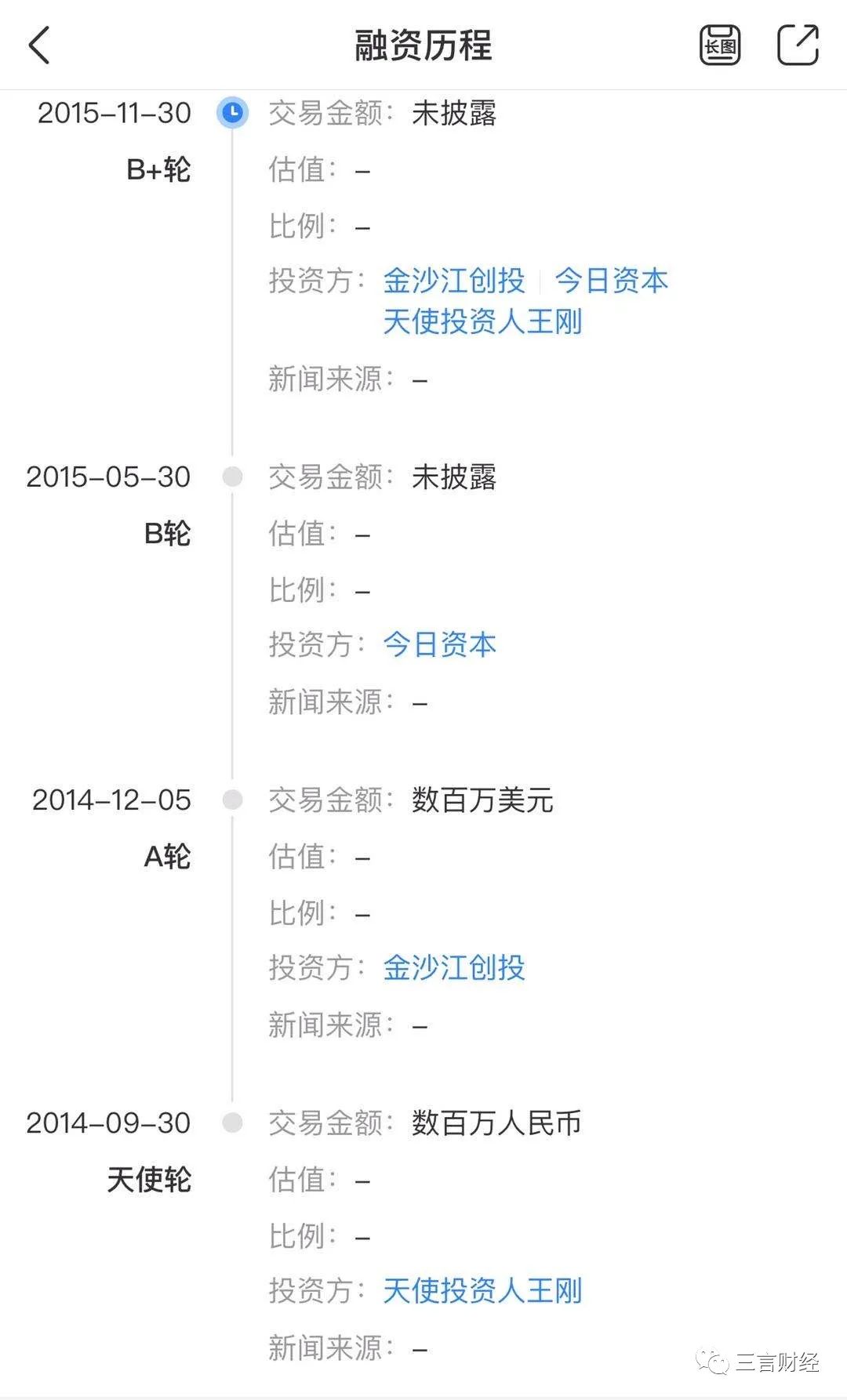Viewport: 847px width, 1400px height.
Task: Open 今日资本 investor in B轮
Action: 439,644
